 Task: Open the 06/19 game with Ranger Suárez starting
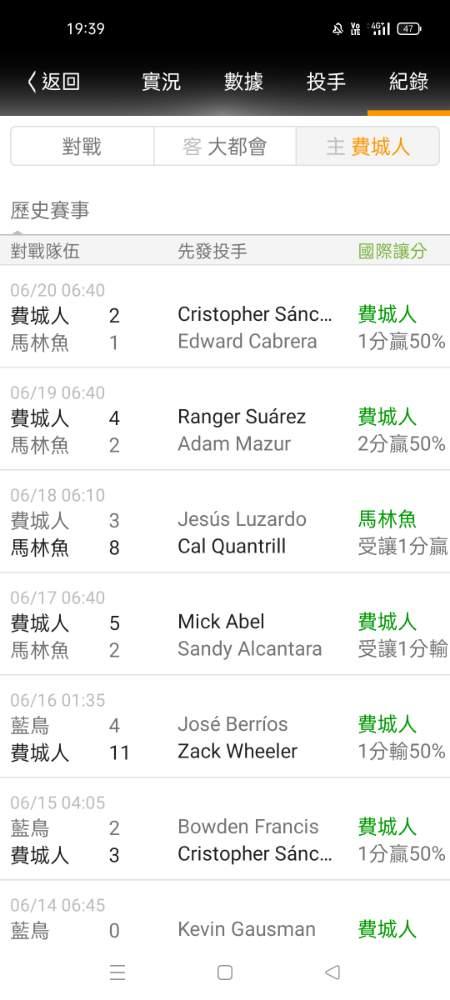(x=225, y=419)
